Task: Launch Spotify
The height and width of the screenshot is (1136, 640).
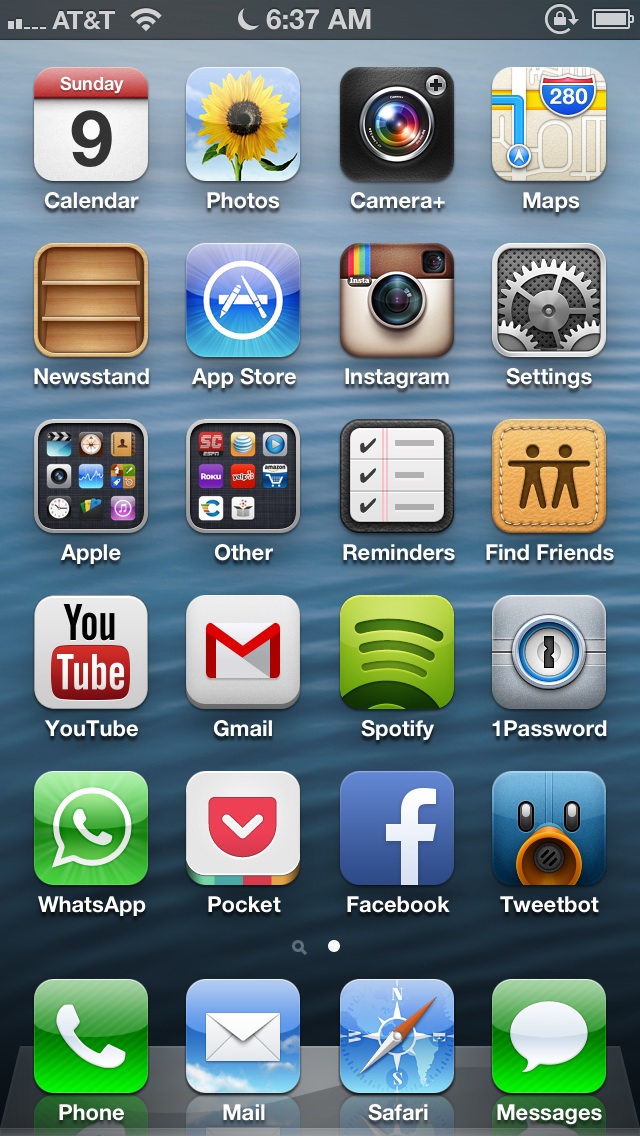Action: [396, 652]
